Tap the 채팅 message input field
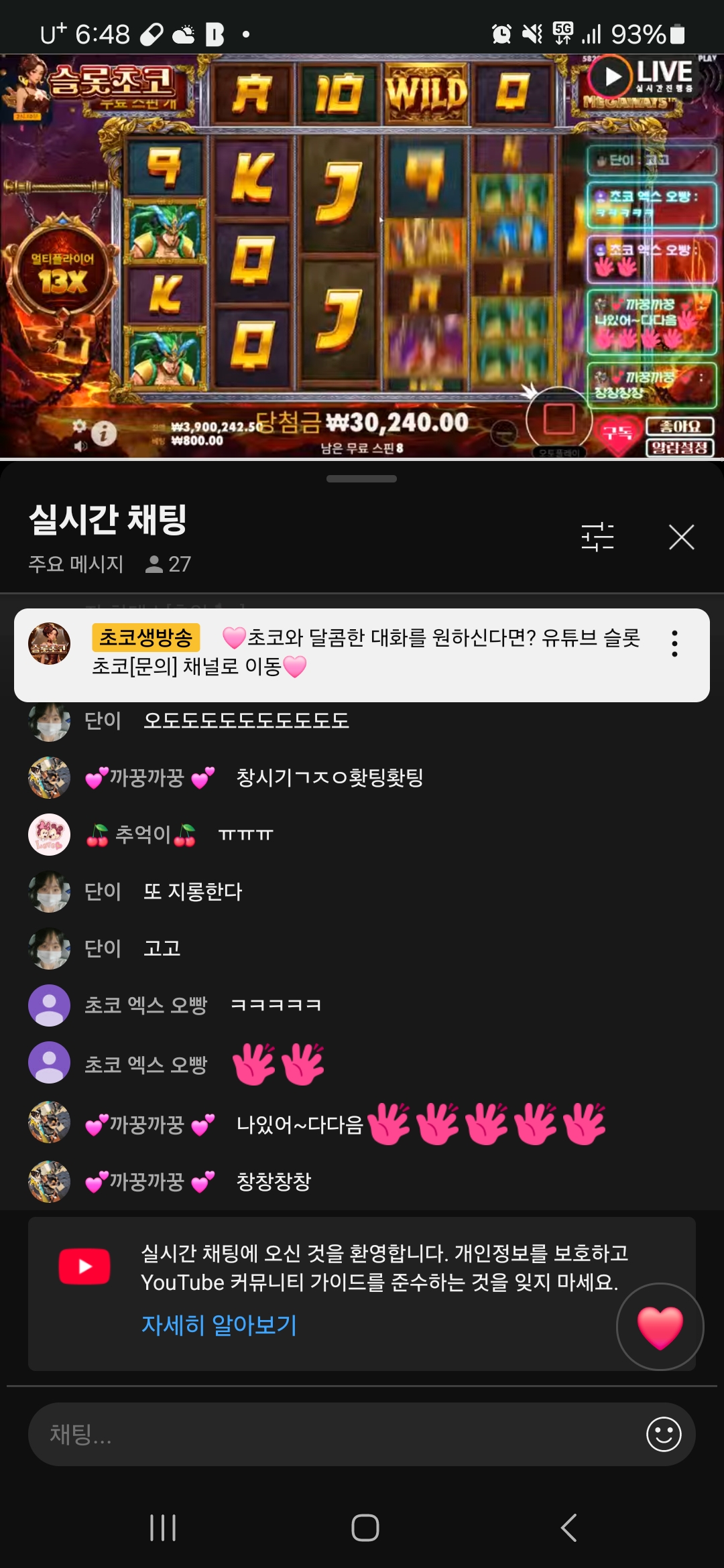This screenshot has height=1568, width=724. point(335,1435)
